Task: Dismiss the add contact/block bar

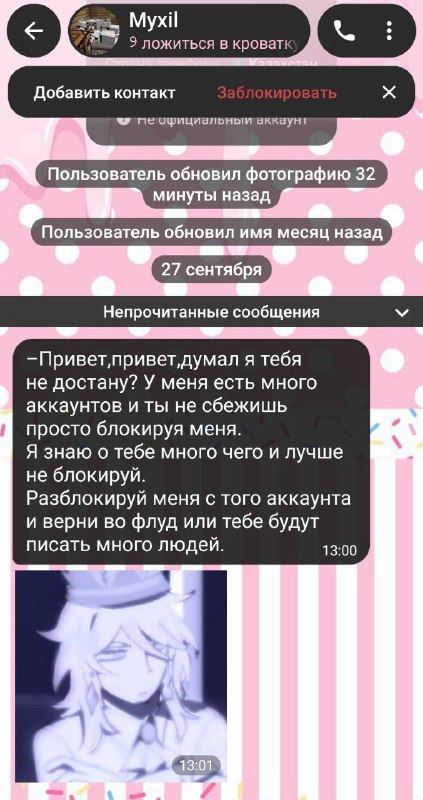Action: coord(389,92)
